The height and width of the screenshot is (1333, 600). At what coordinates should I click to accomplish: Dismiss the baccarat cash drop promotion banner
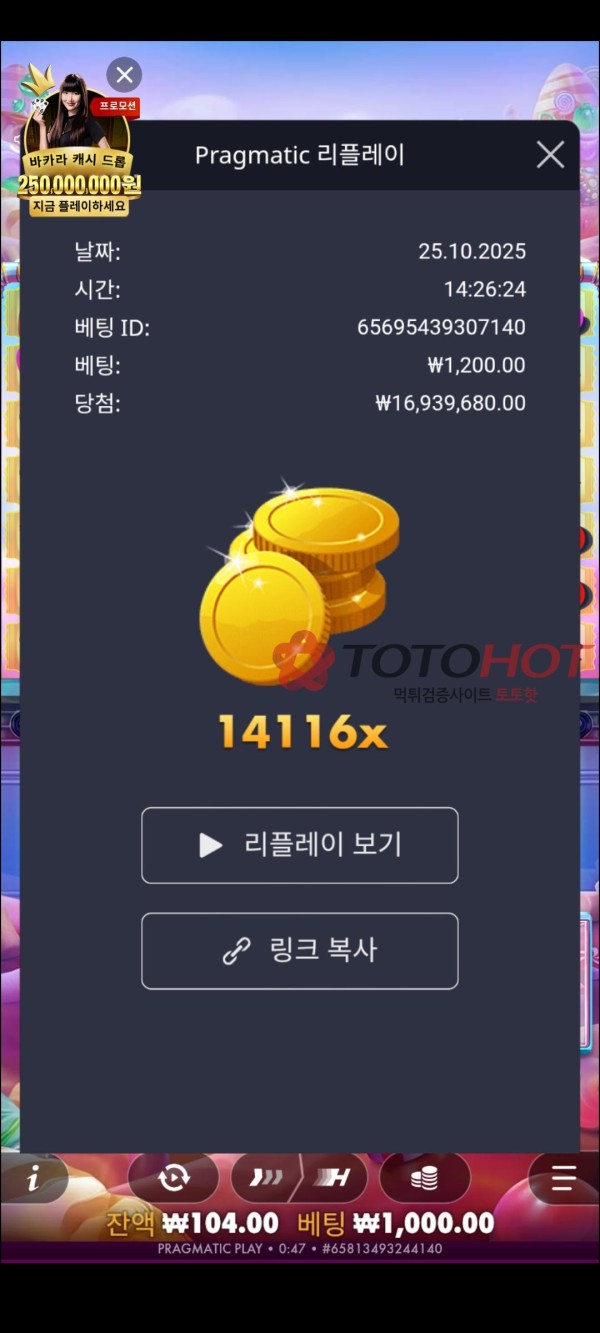124,75
